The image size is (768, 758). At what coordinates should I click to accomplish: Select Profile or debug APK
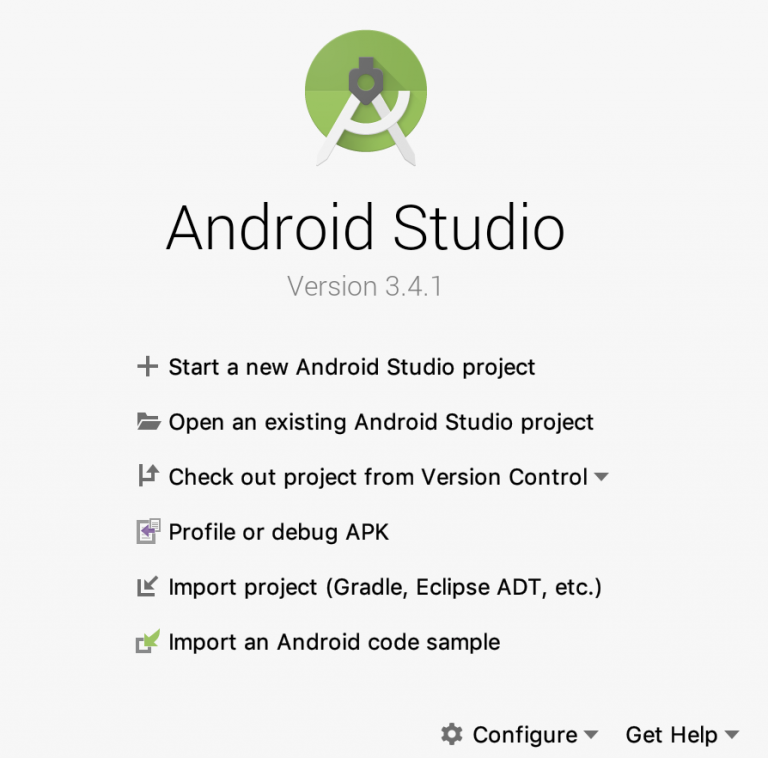click(x=278, y=532)
